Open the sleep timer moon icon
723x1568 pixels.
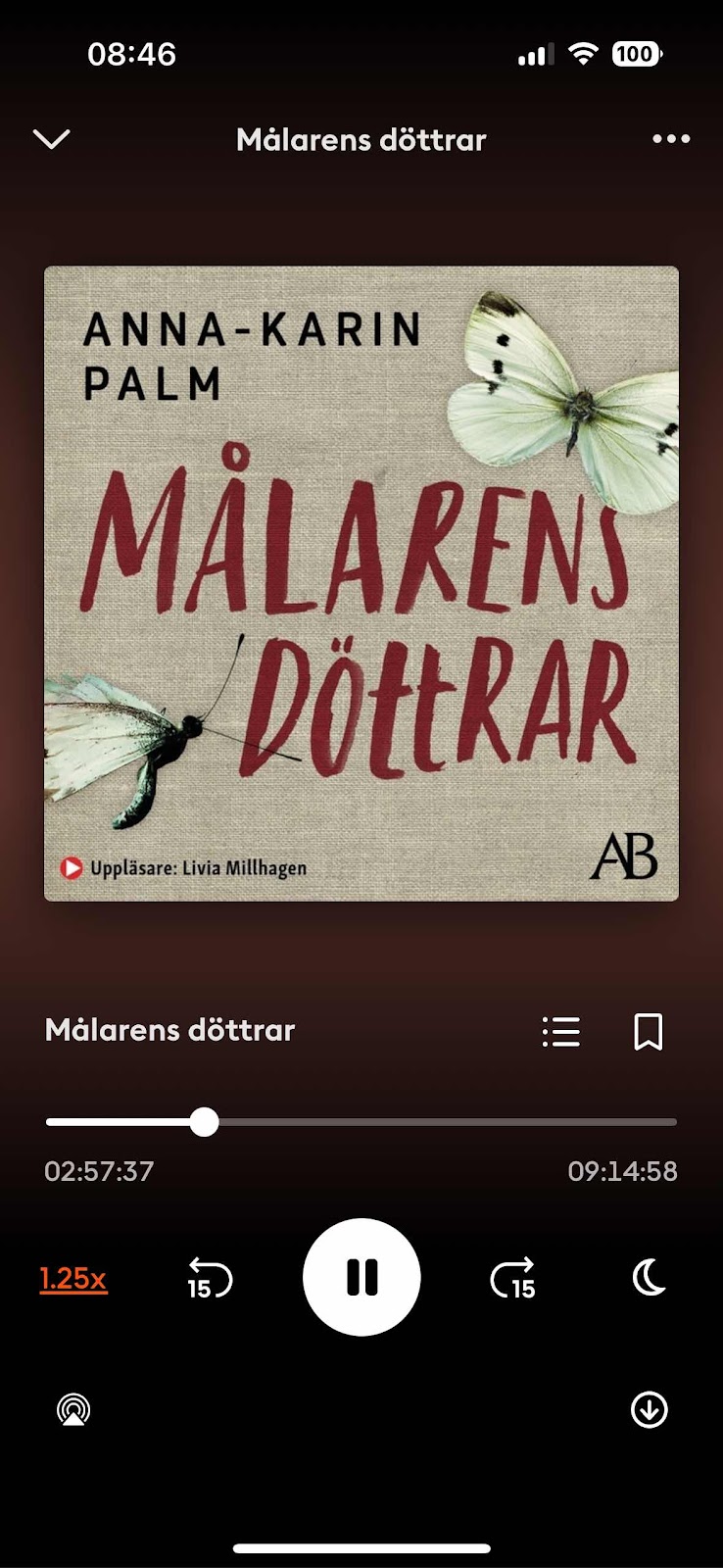649,1278
